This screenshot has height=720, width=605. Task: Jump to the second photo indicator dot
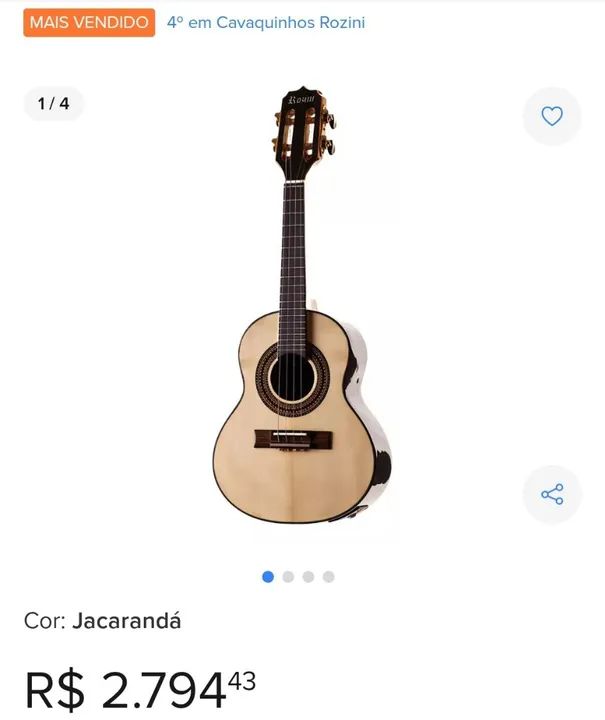click(x=288, y=577)
